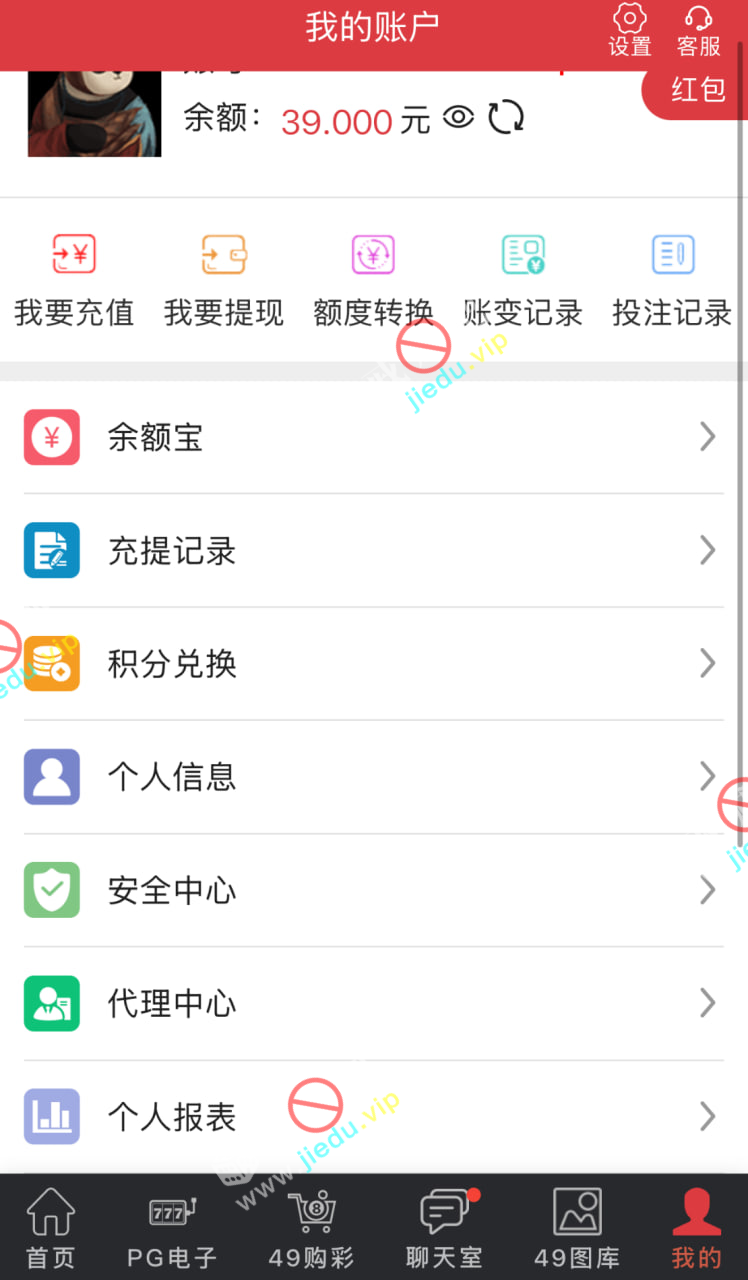
Task: Contact customer service via 客服
Action: pyautogui.click(x=698, y=29)
